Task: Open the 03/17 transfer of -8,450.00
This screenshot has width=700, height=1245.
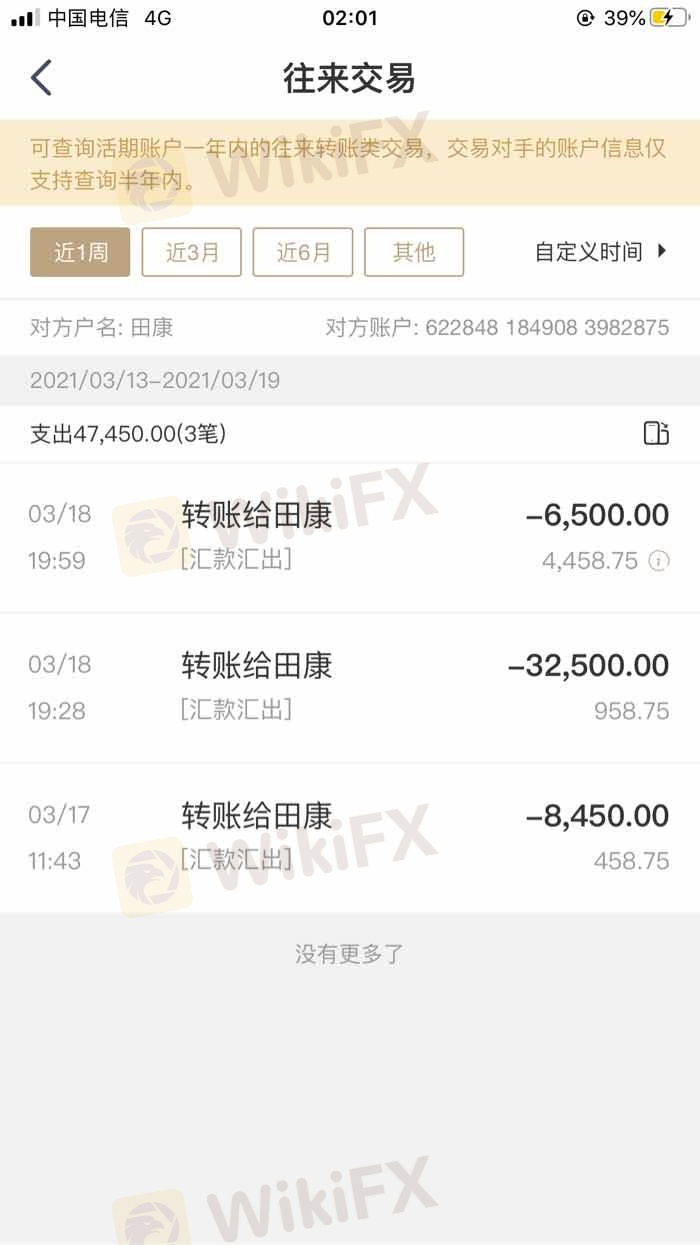Action: [x=350, y=838]
